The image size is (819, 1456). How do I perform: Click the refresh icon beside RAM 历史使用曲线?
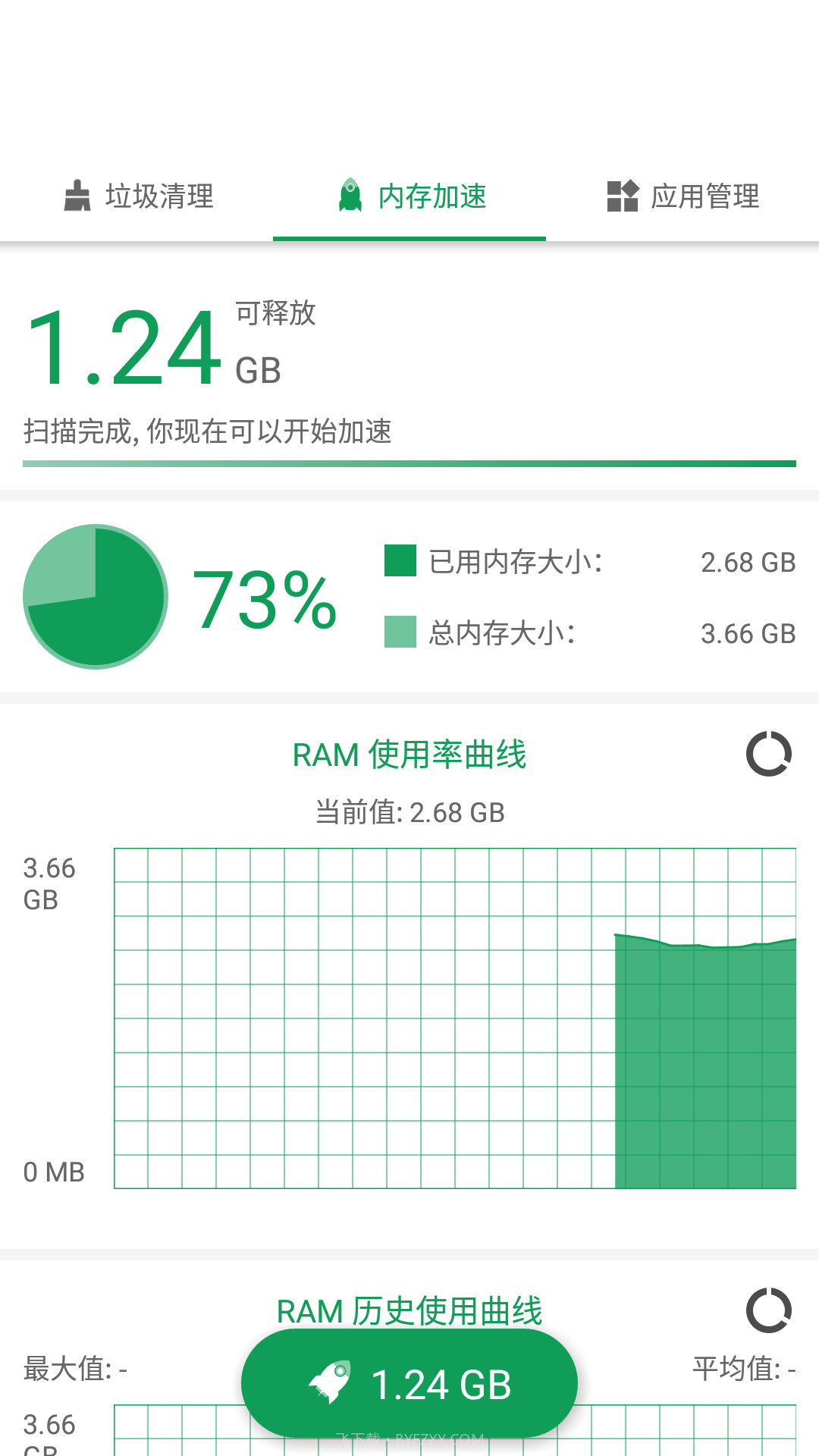pos(768,1310)
